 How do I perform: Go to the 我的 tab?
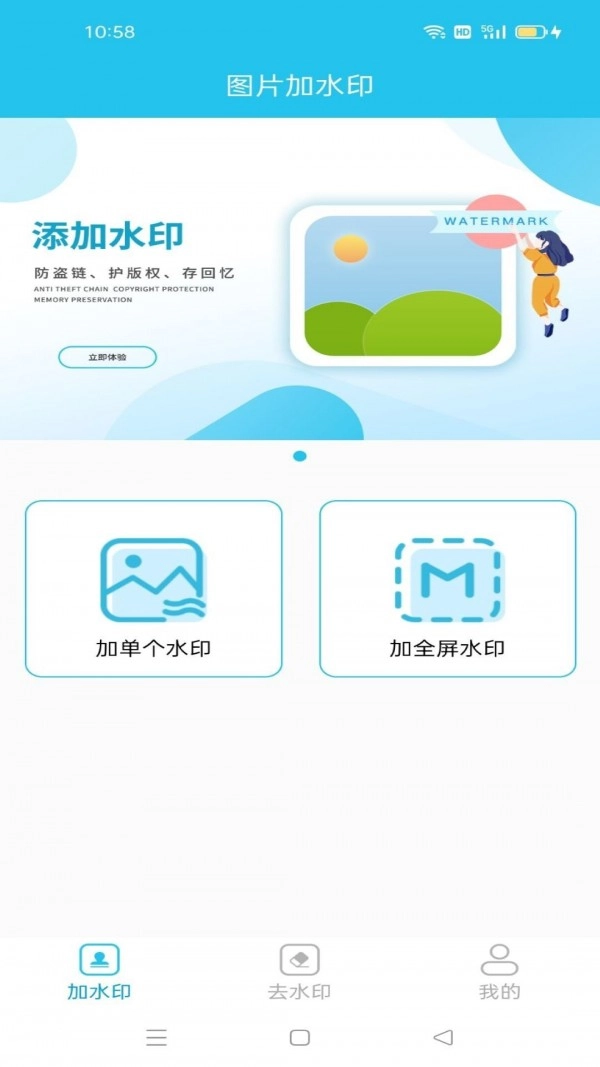click(x=499, y=971)
